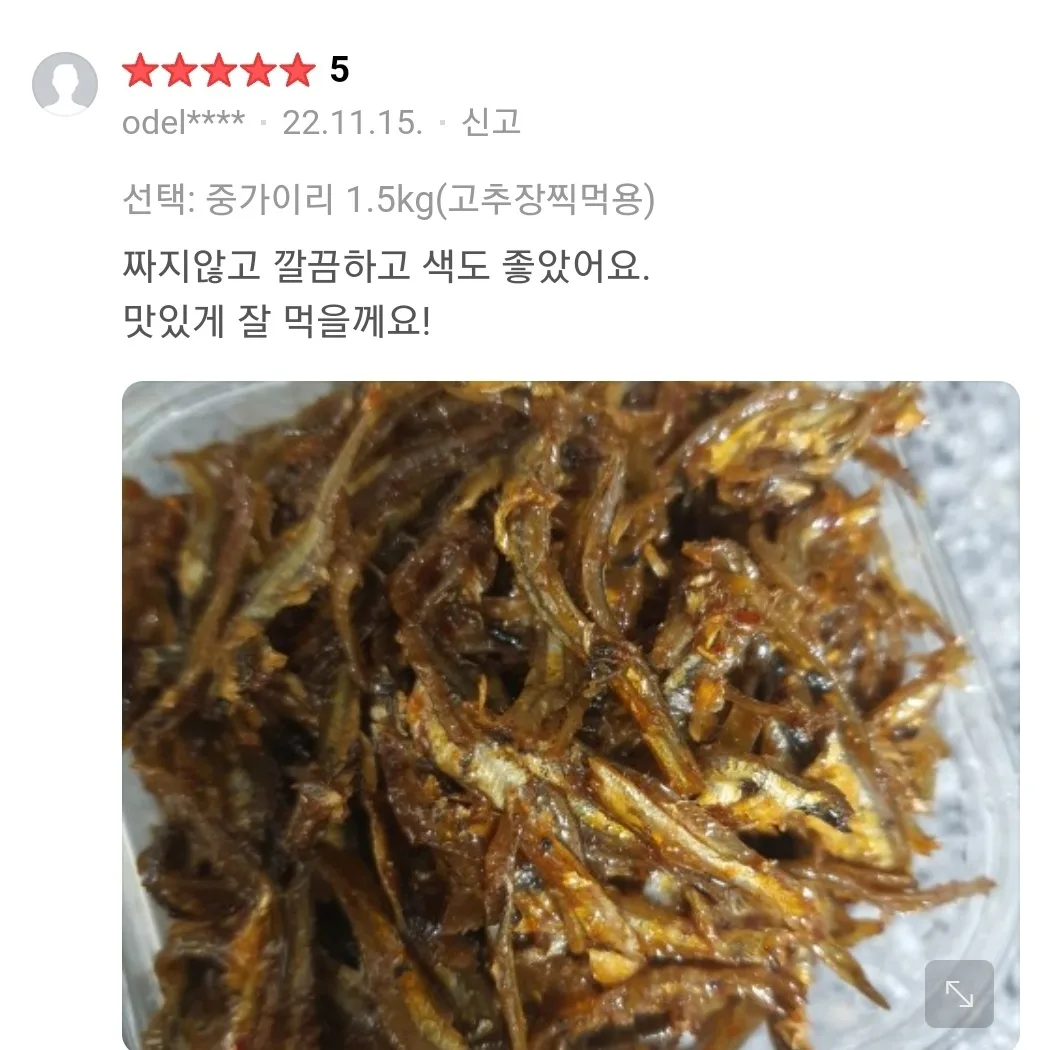Tap the 신고 report link
The height and width of the screenshot is (1050, 1050).
[491, 122]
